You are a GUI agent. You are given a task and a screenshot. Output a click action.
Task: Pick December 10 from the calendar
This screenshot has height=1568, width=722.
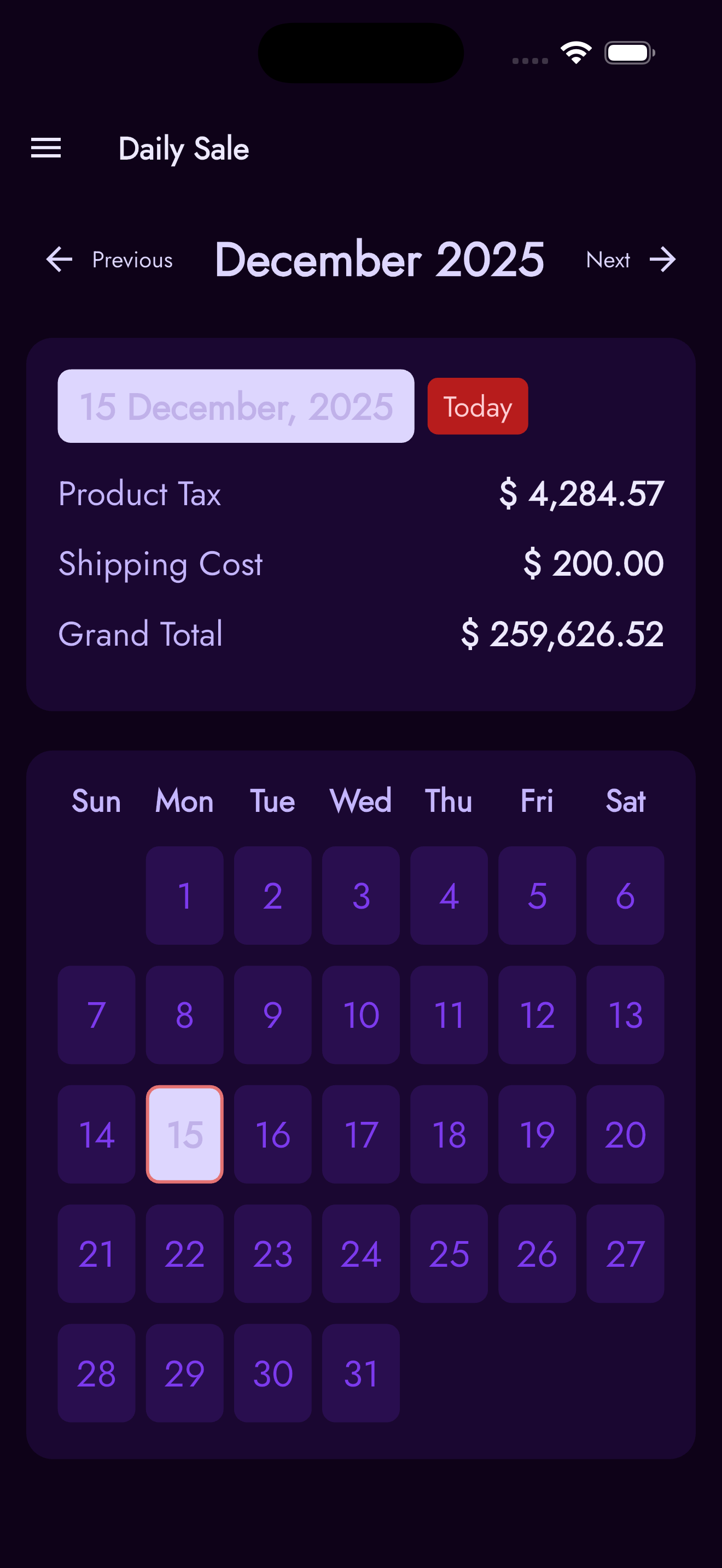point(360,1014)
